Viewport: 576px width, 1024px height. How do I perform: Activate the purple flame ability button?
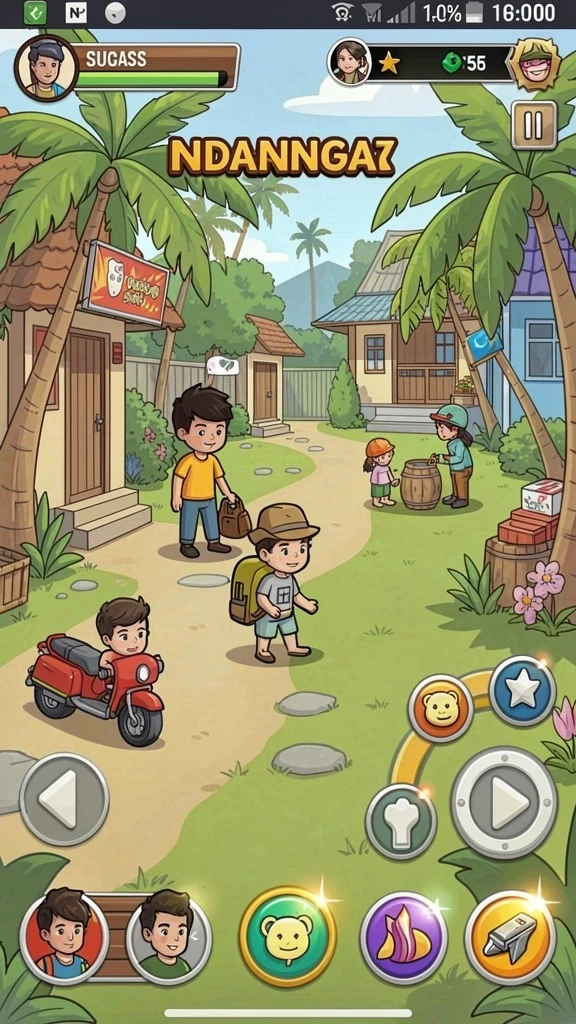404,938
